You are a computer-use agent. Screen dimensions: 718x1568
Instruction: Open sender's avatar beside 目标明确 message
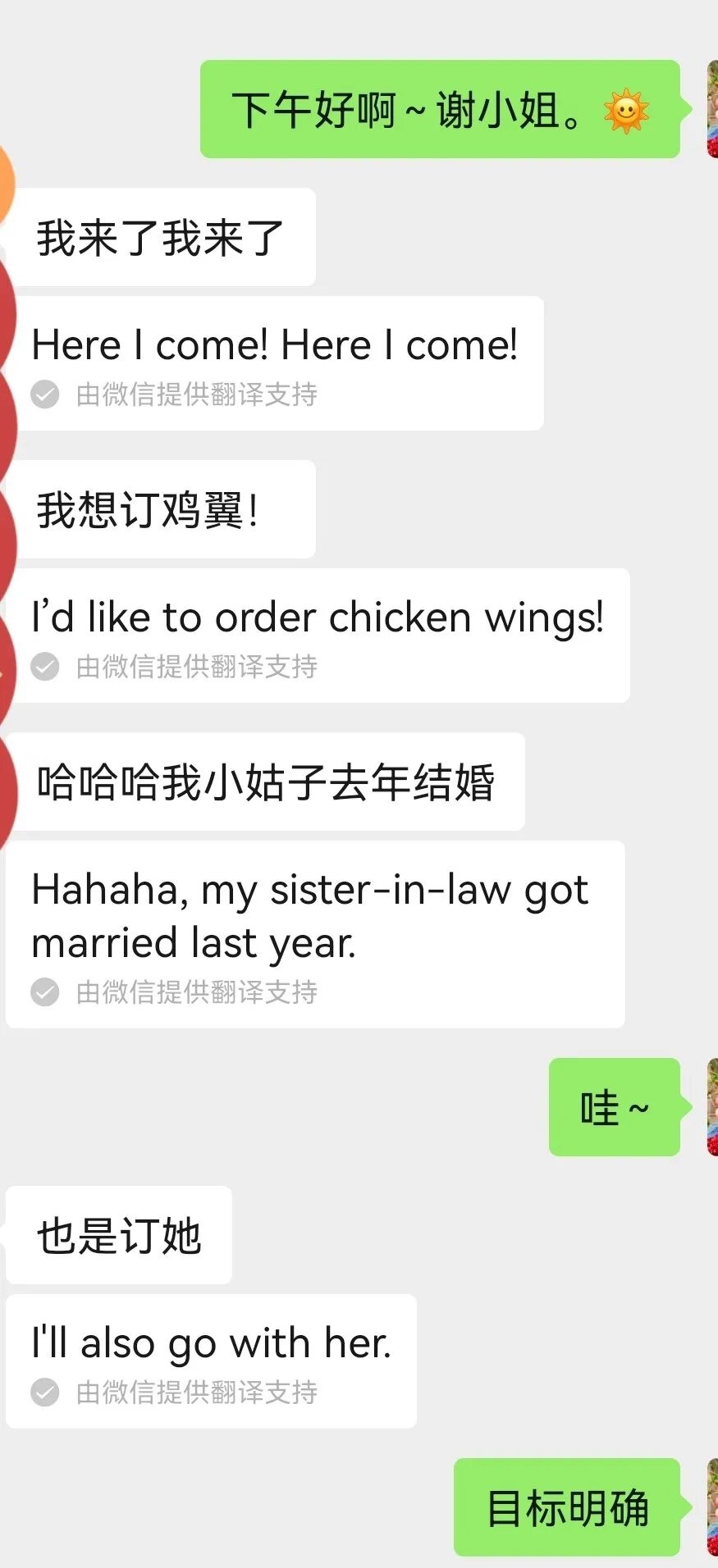[x=712, y=1507]
